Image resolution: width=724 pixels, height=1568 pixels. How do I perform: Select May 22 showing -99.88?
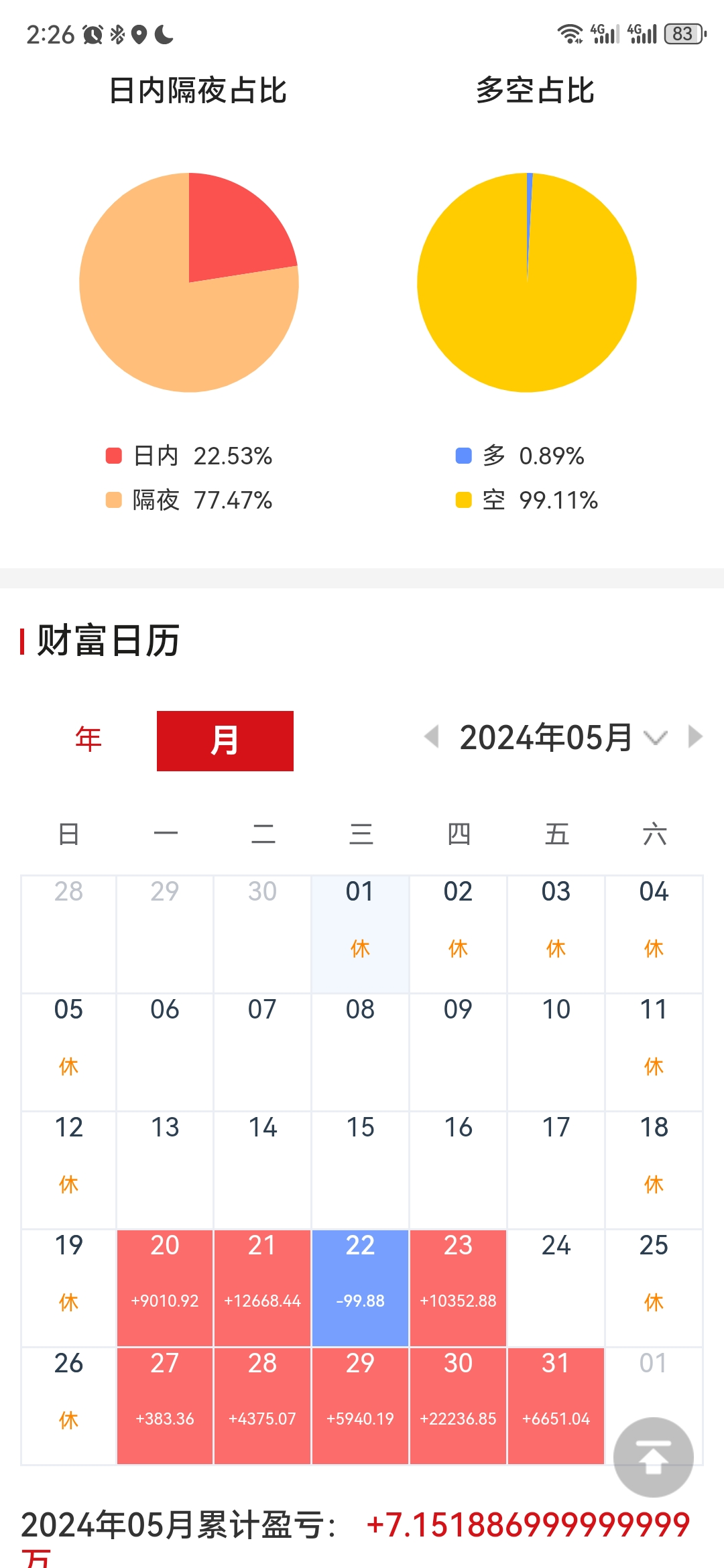[x=360, y=1287]
